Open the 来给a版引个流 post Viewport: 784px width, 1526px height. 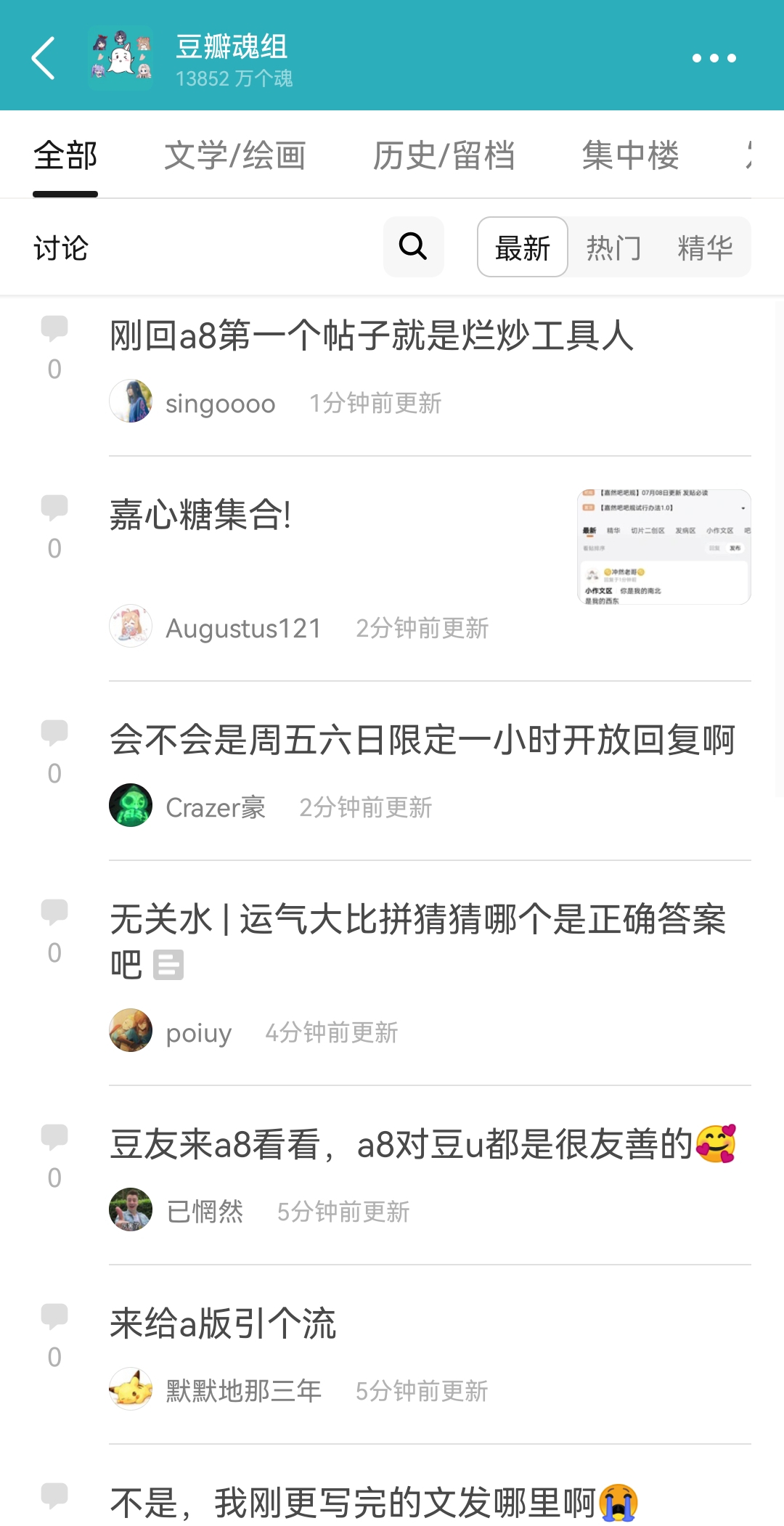(223, 1324)
